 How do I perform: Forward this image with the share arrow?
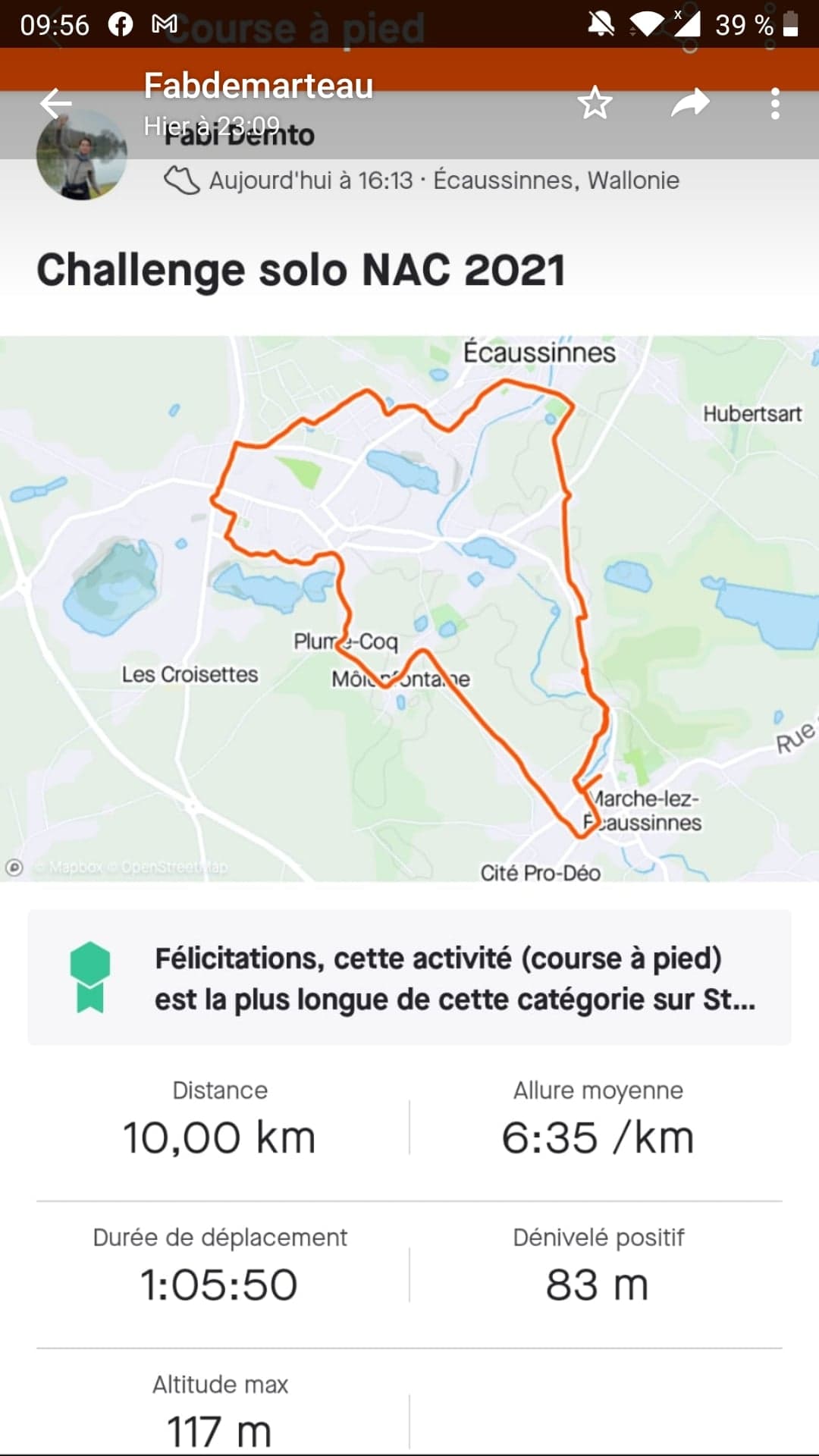tap(690, 103)
